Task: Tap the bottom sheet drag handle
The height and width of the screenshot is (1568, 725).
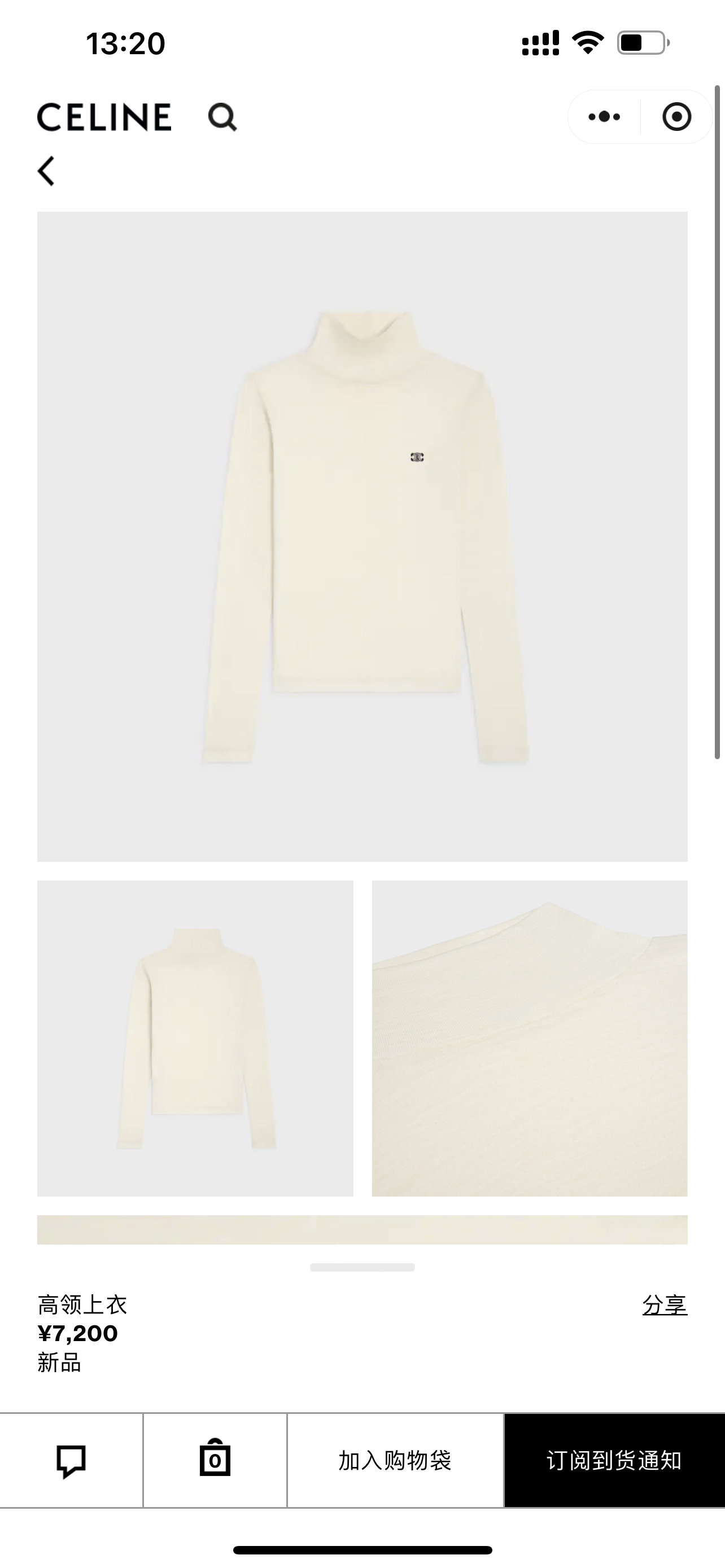Action: 362,1267
